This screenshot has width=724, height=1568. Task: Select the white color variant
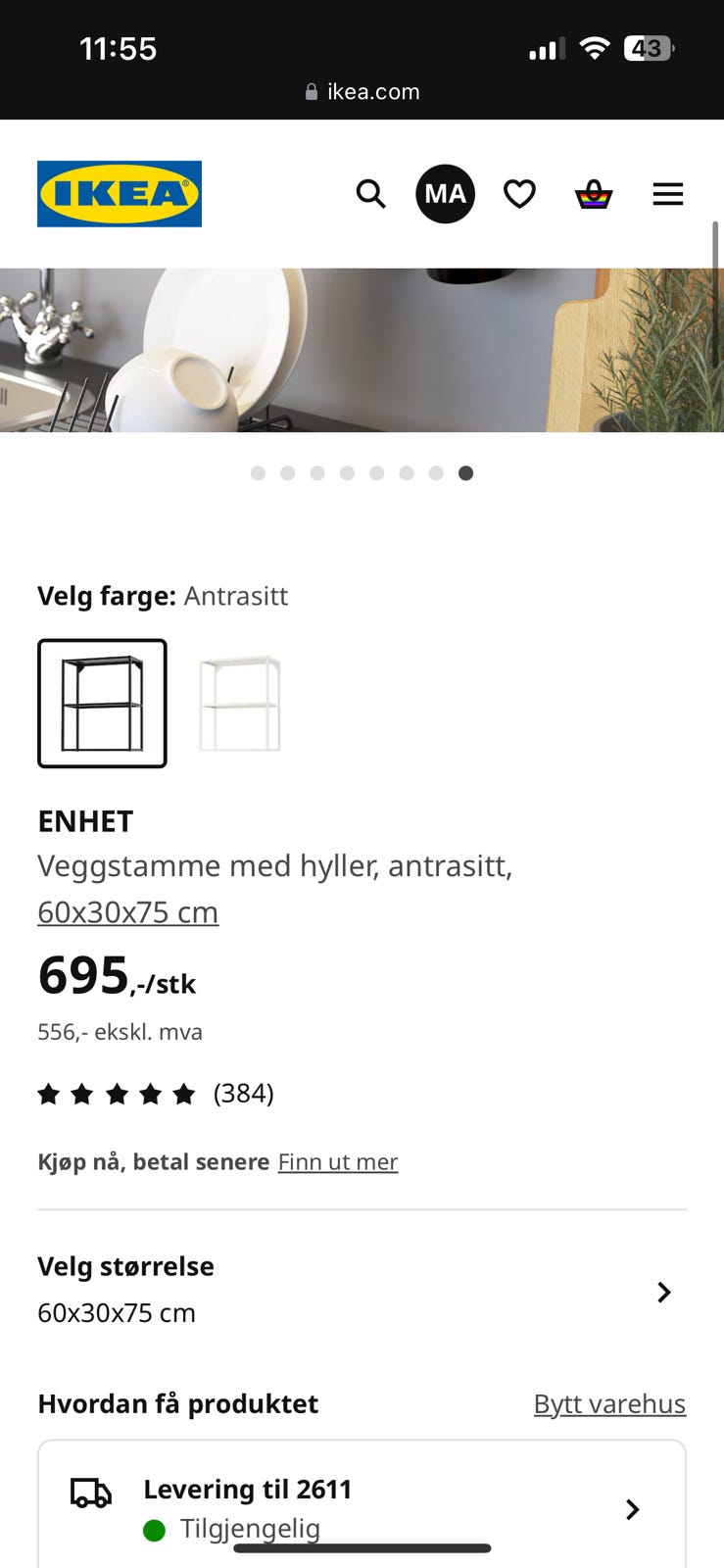coord(238,703)
